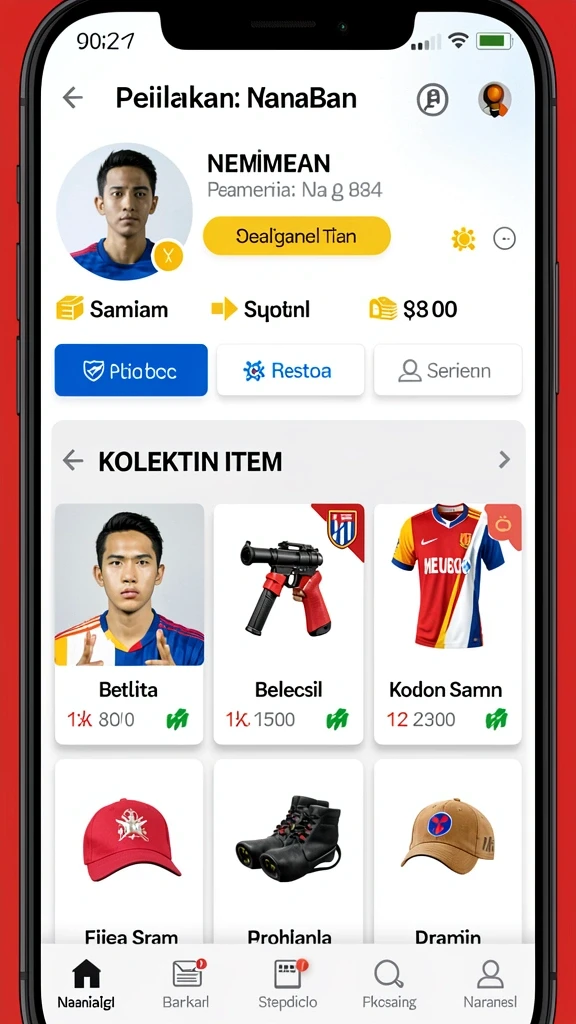Select the blue Ptiabcc tab
The width and height of the screenshot is (576, 1024).
(x=131, y=370)
